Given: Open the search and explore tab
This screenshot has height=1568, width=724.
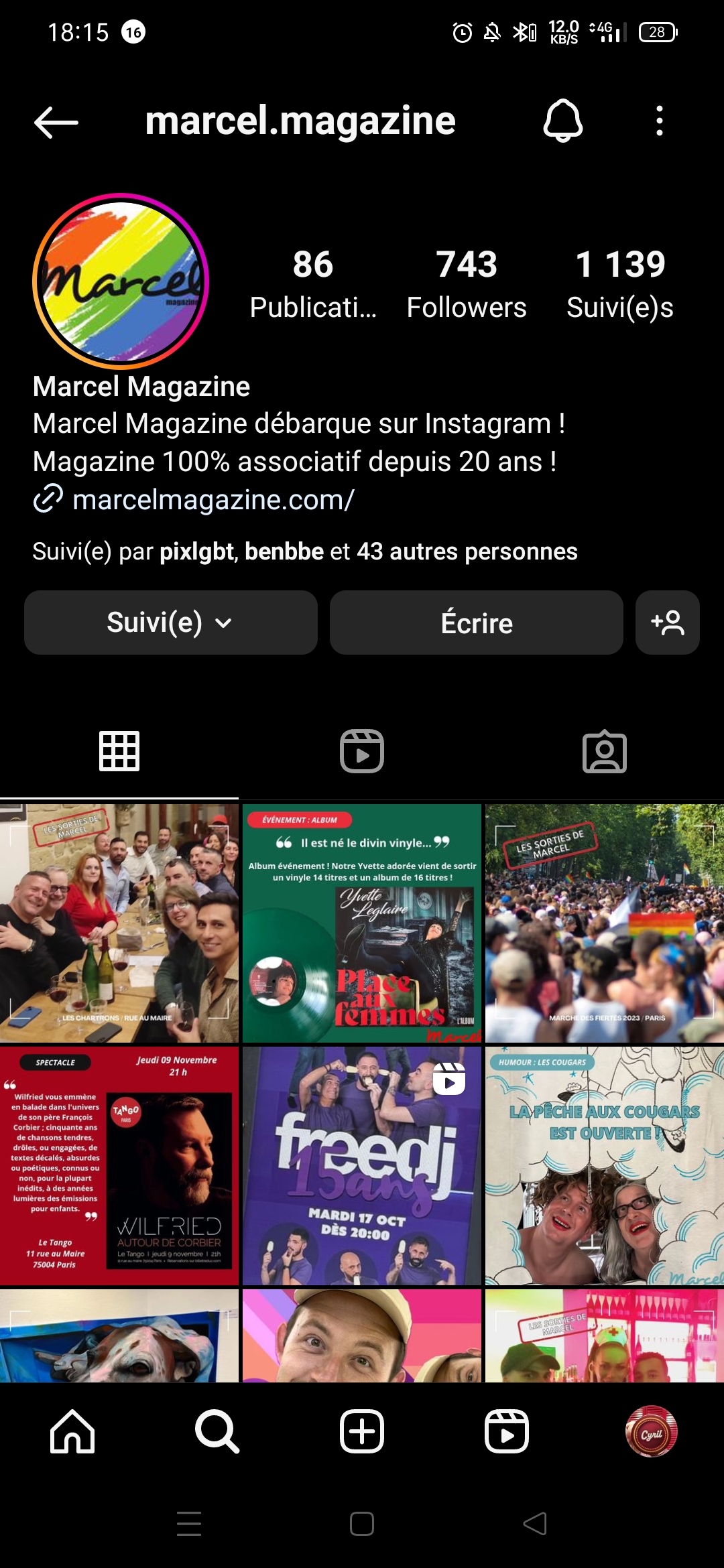Looking at the screenshot, I should 217,1431.
